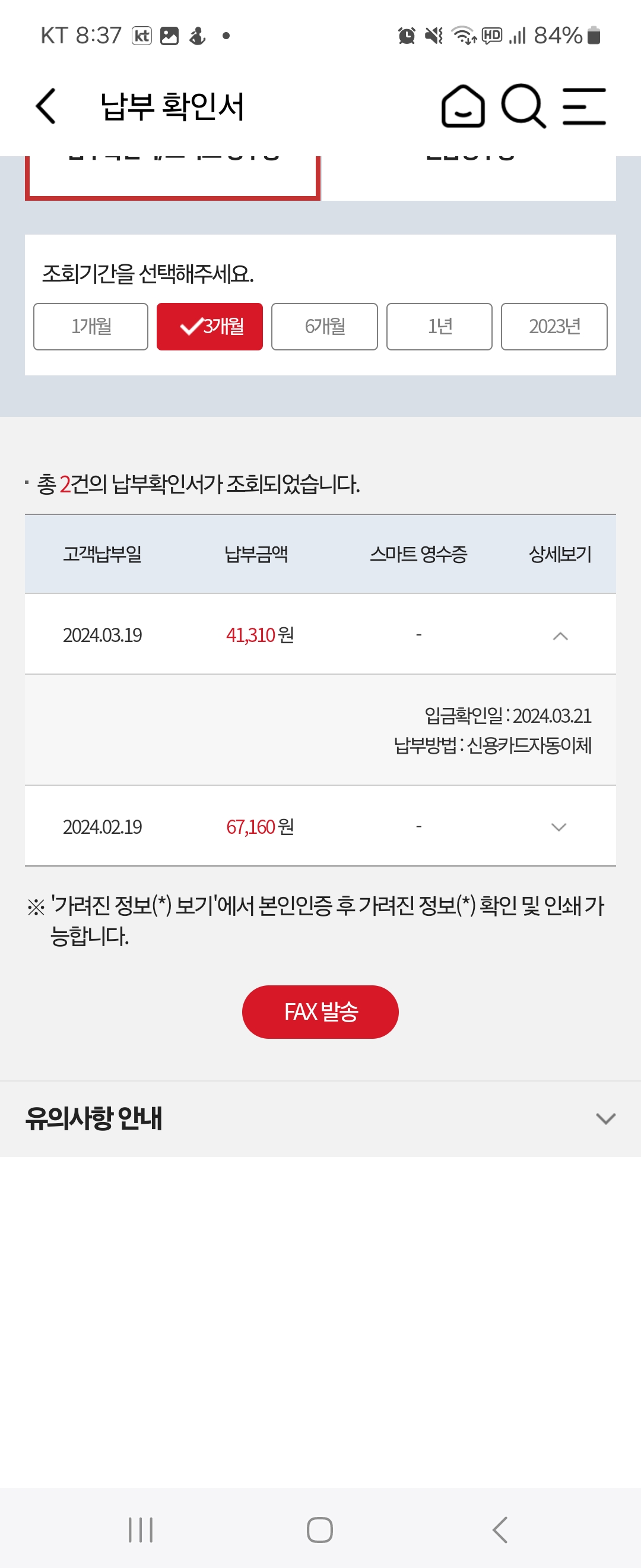This screenshot has width=641, height=1568.
Task: Open recent apps from the navigation bar
Action: 141,1529
